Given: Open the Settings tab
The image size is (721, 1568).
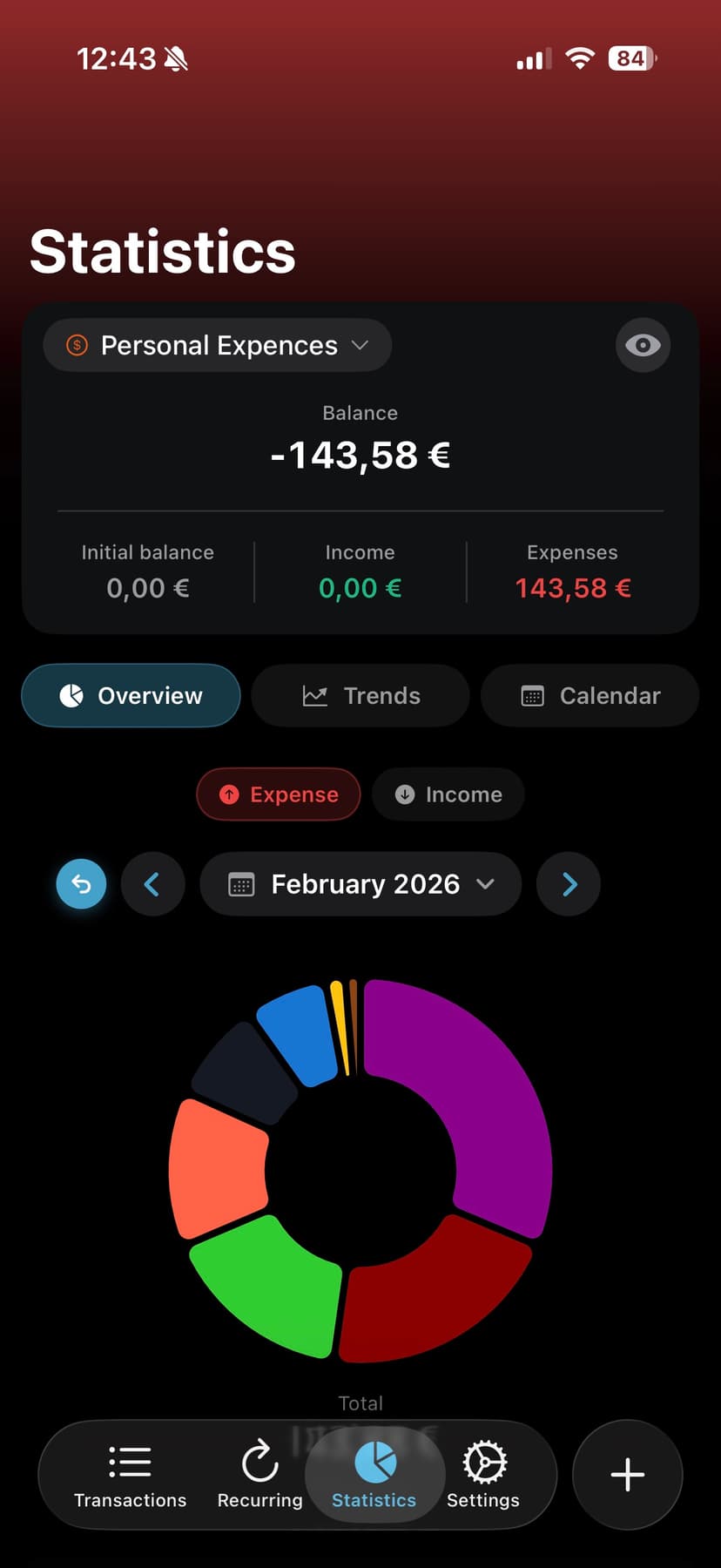Looking at the screenshot, I should tap(483, 1476).
